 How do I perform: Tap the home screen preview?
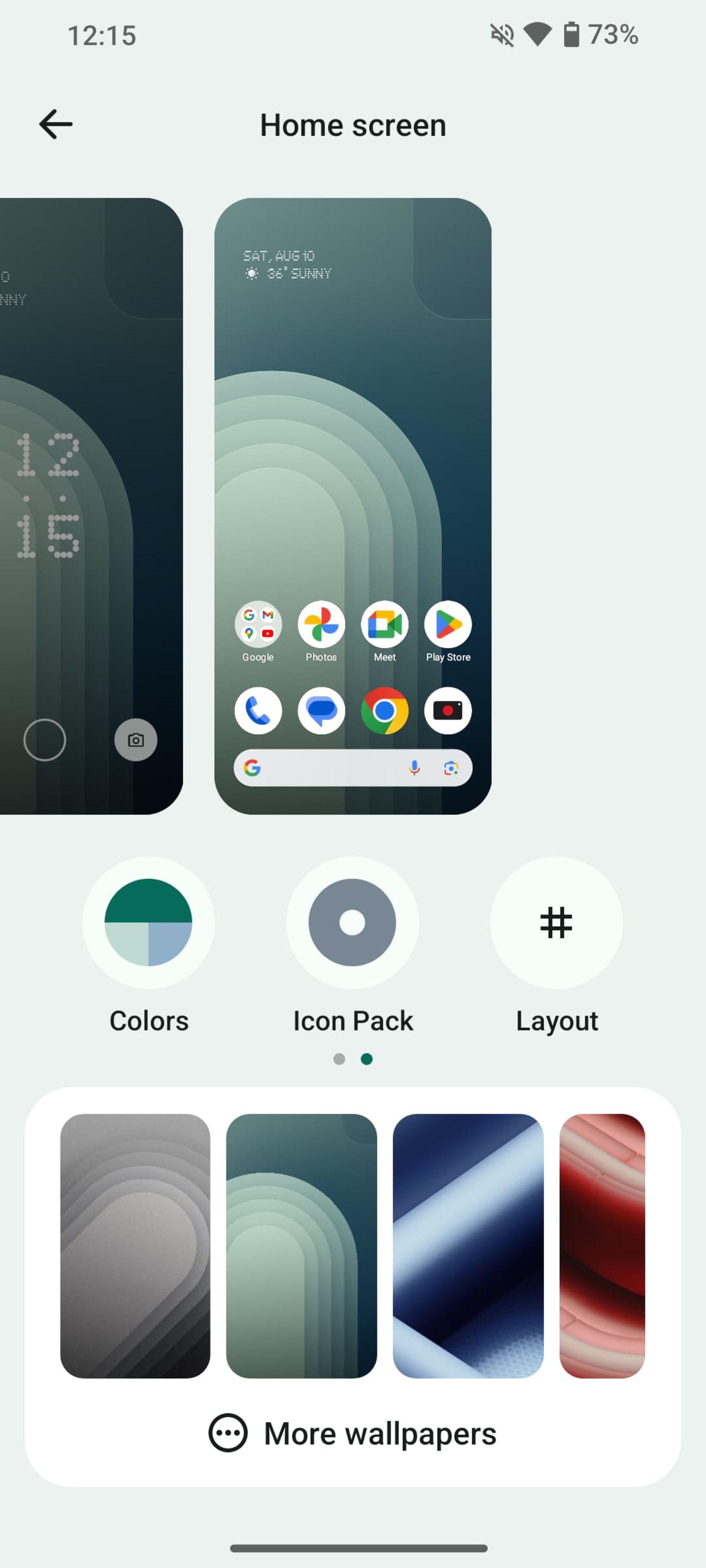pos(353,505)
